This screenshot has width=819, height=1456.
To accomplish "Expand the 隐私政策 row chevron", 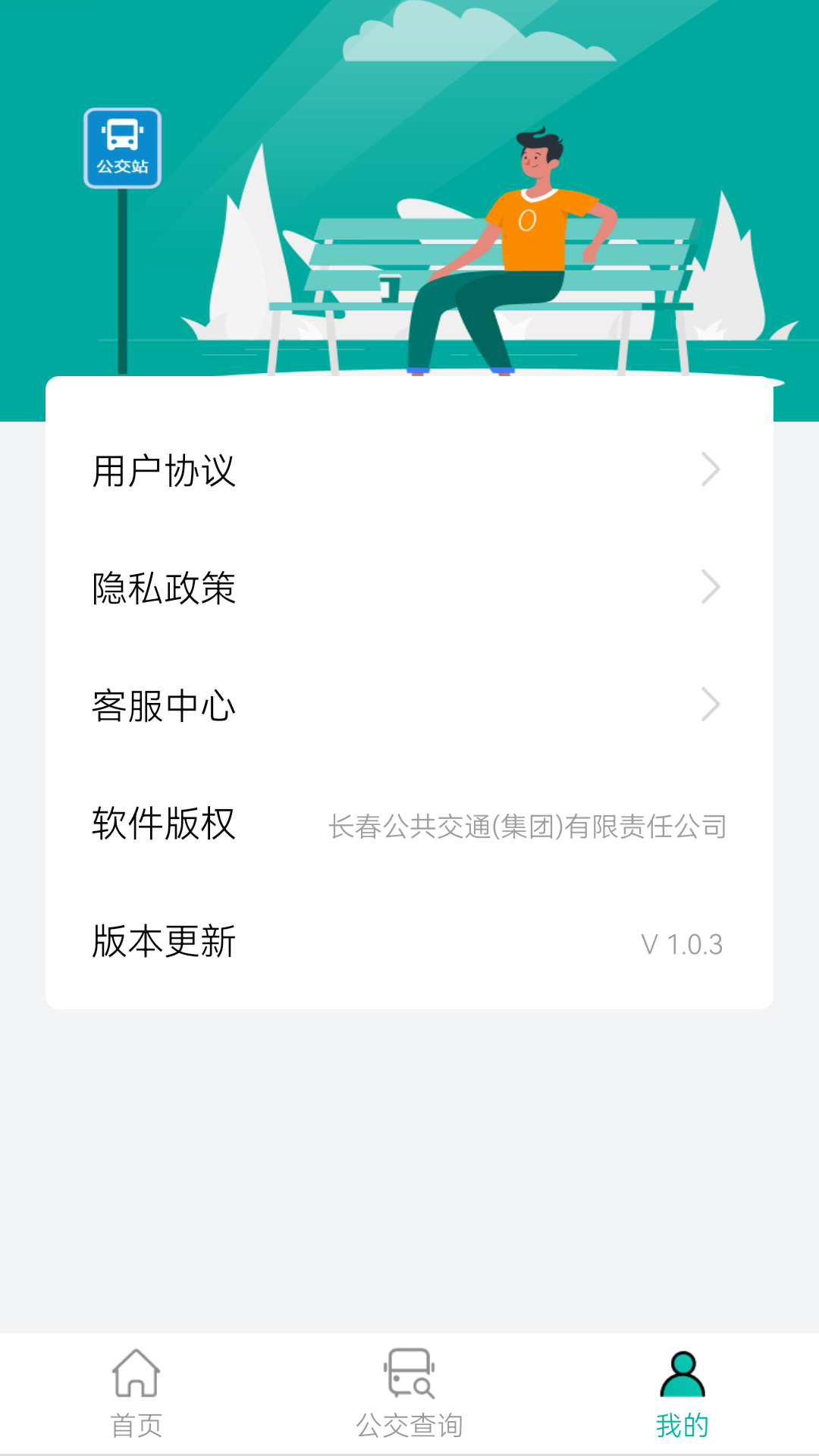I will 710,587.
